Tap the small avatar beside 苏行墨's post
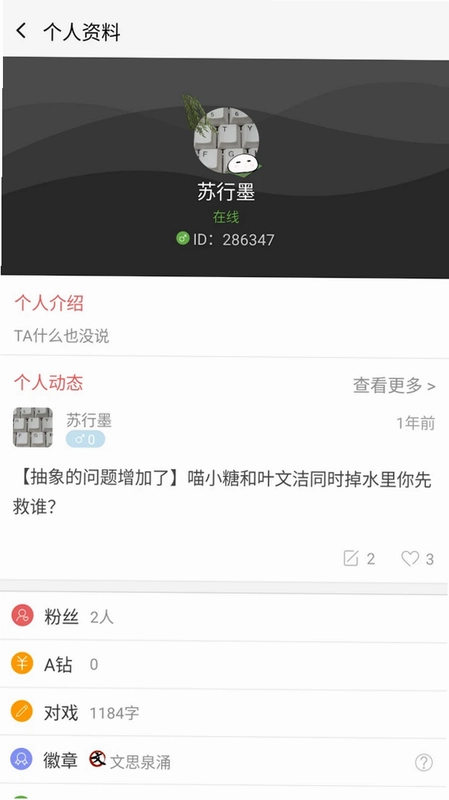Image resolution: width=449 pixels, height=800 pixels. coord(33,427)
